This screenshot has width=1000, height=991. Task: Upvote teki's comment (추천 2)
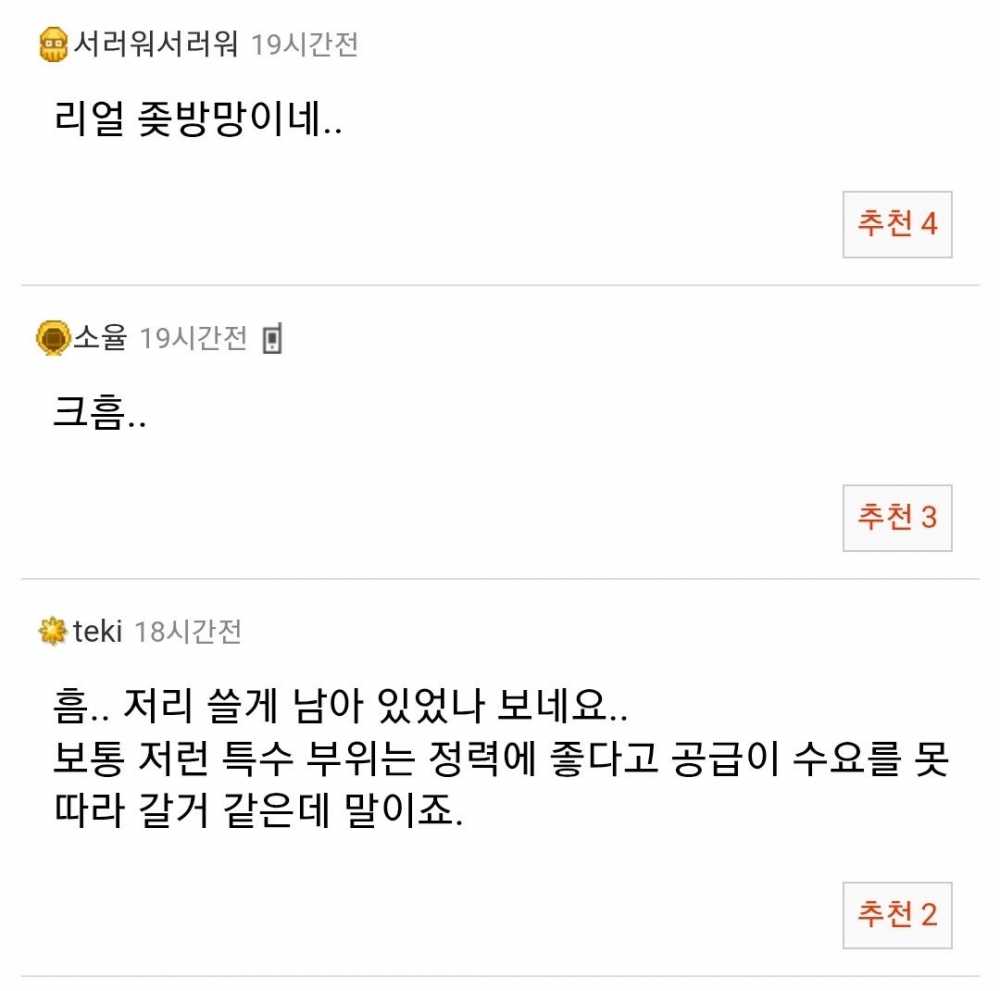tap(897, 915)
